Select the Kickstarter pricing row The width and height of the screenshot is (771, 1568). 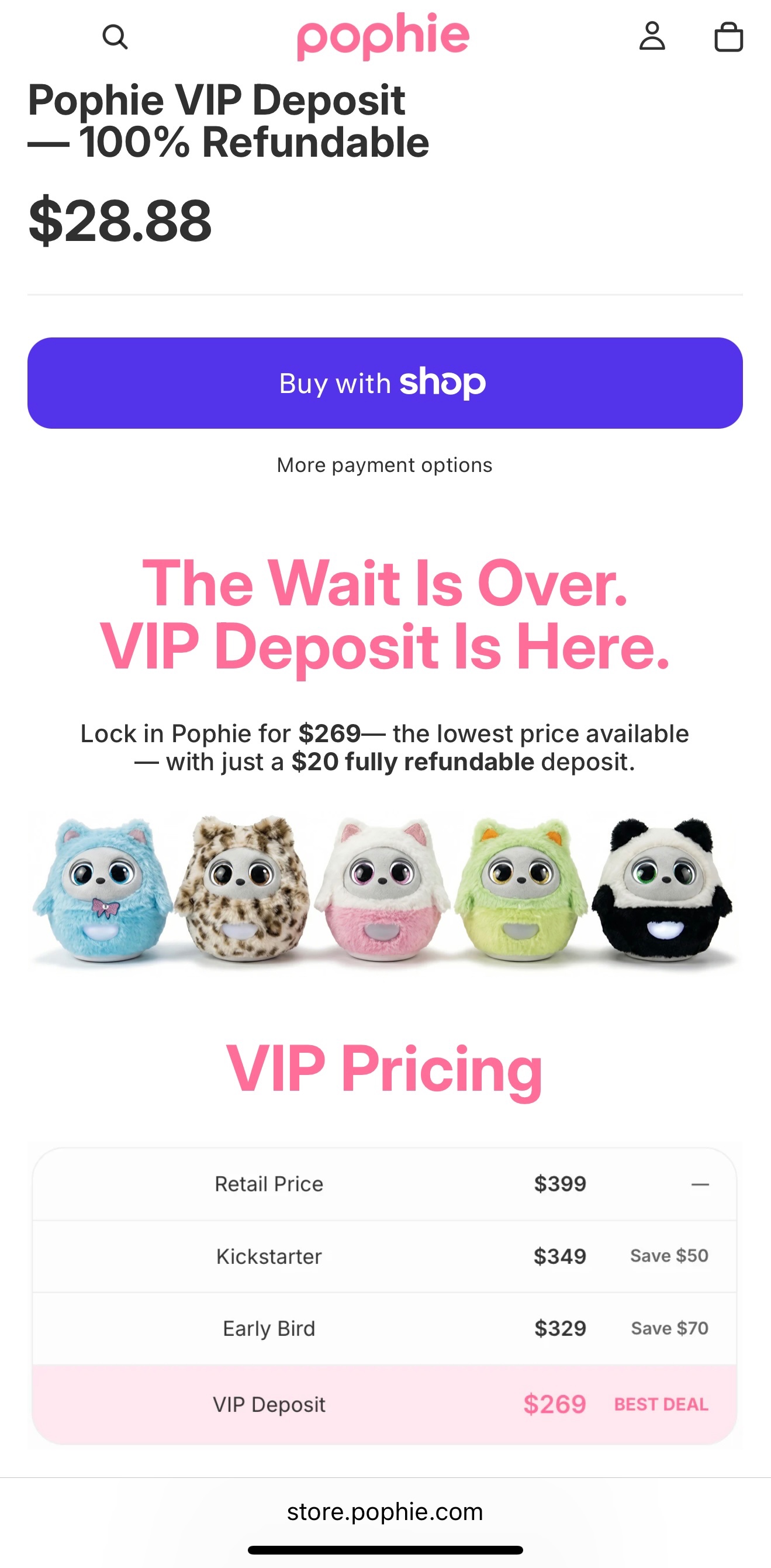point(385,1256)
